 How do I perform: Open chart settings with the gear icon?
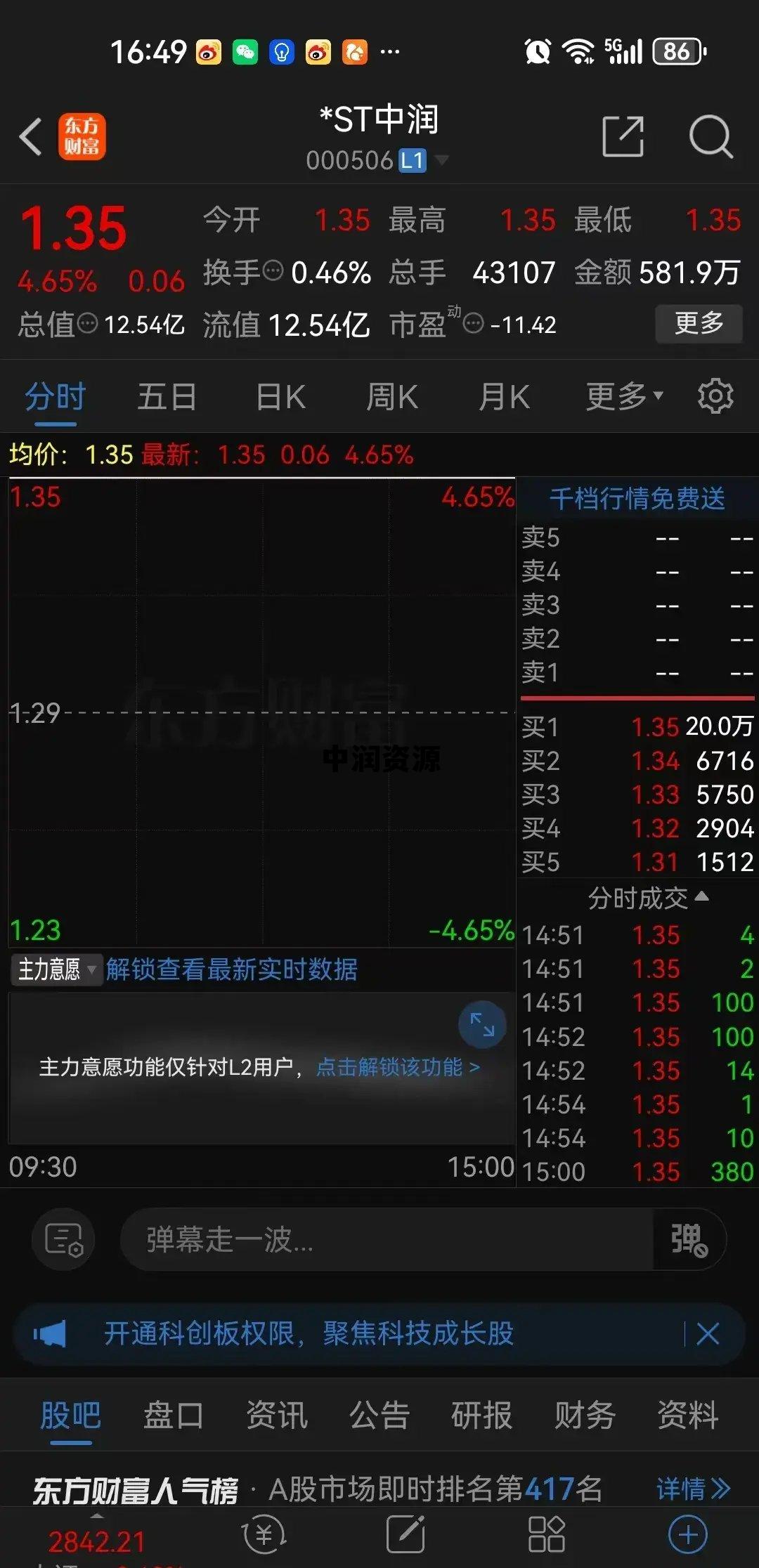coord(716,396)
